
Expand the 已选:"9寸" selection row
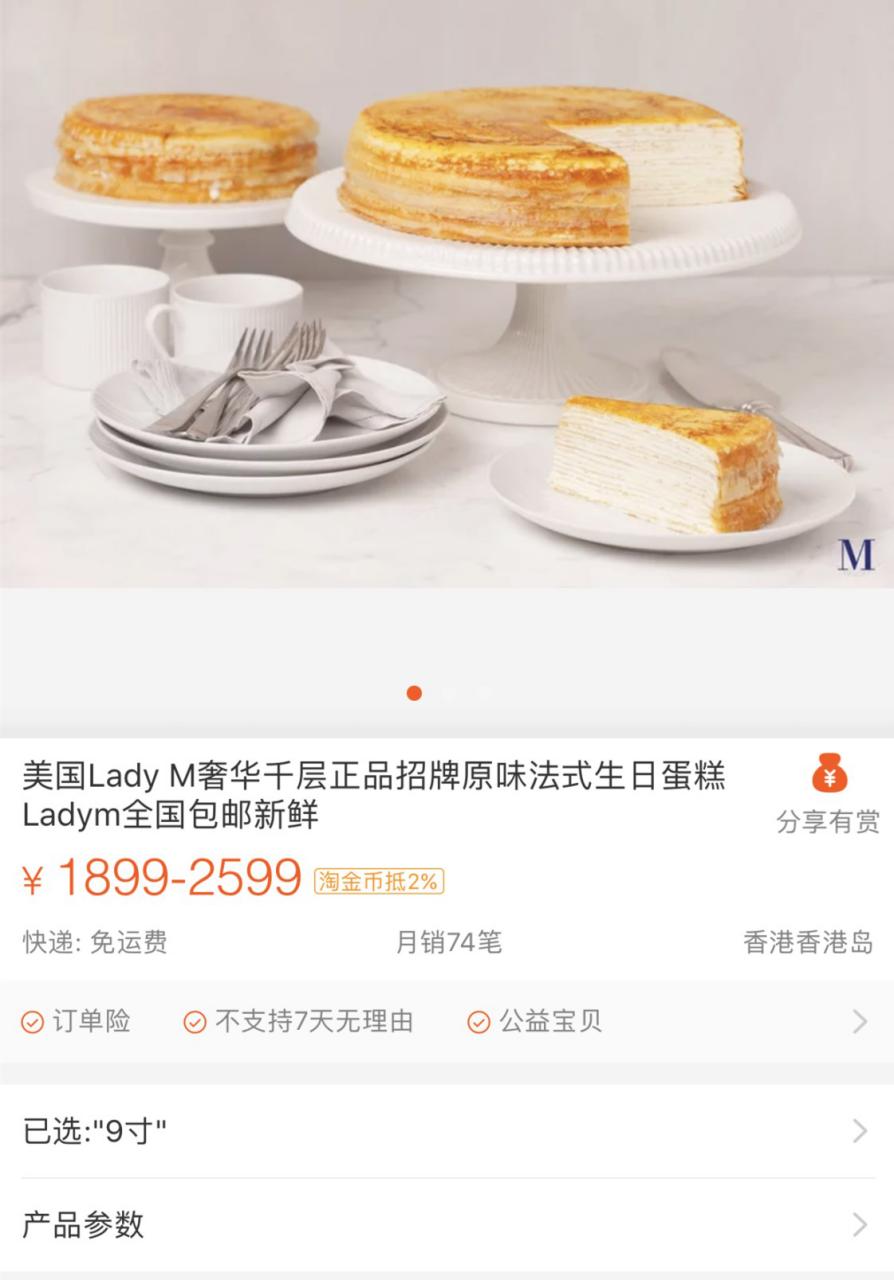[447, 1128]
